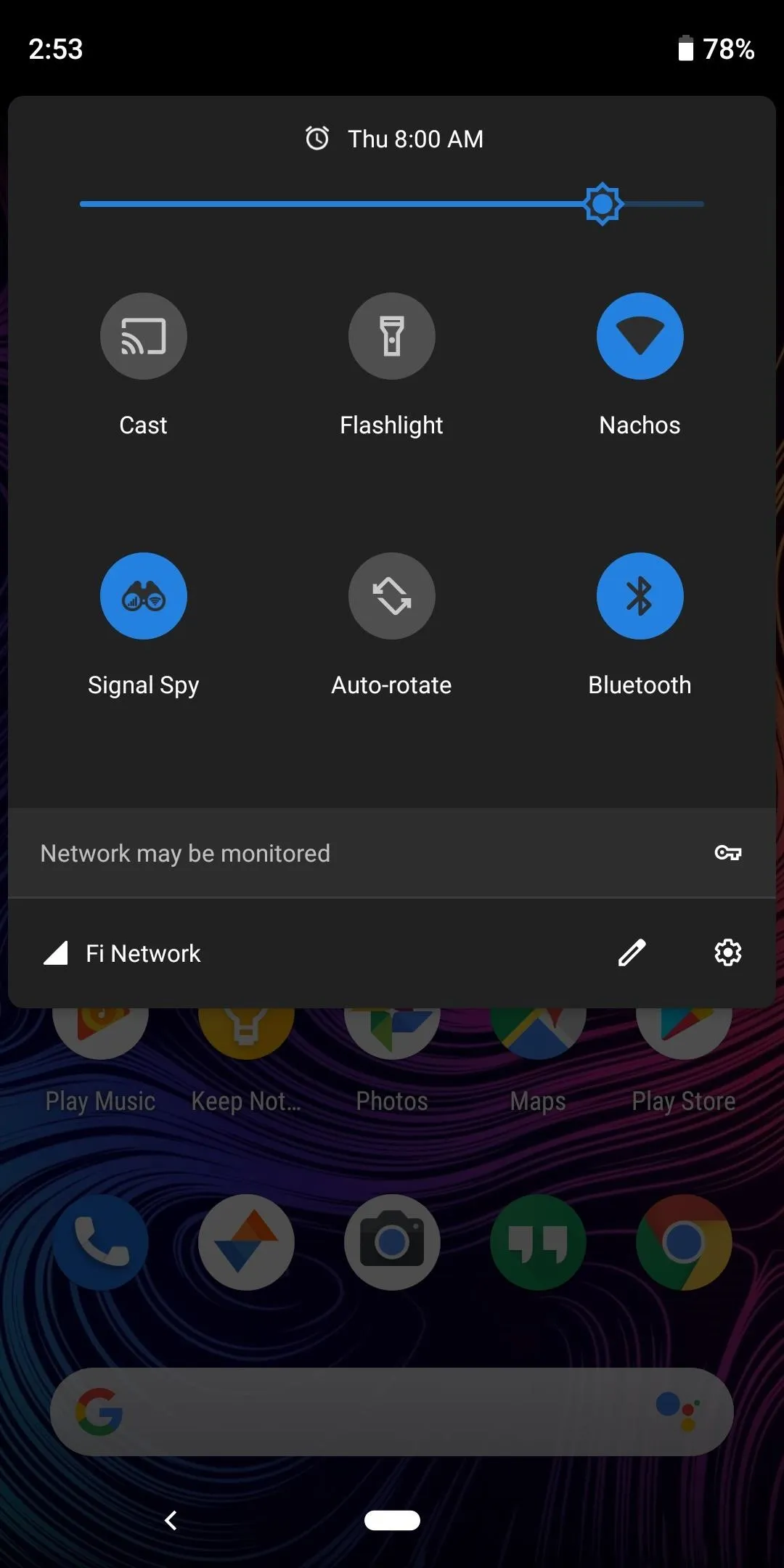784x1568 pixels.
Task: Edit quick settings with the pencil icon
Action: [632, 952]
